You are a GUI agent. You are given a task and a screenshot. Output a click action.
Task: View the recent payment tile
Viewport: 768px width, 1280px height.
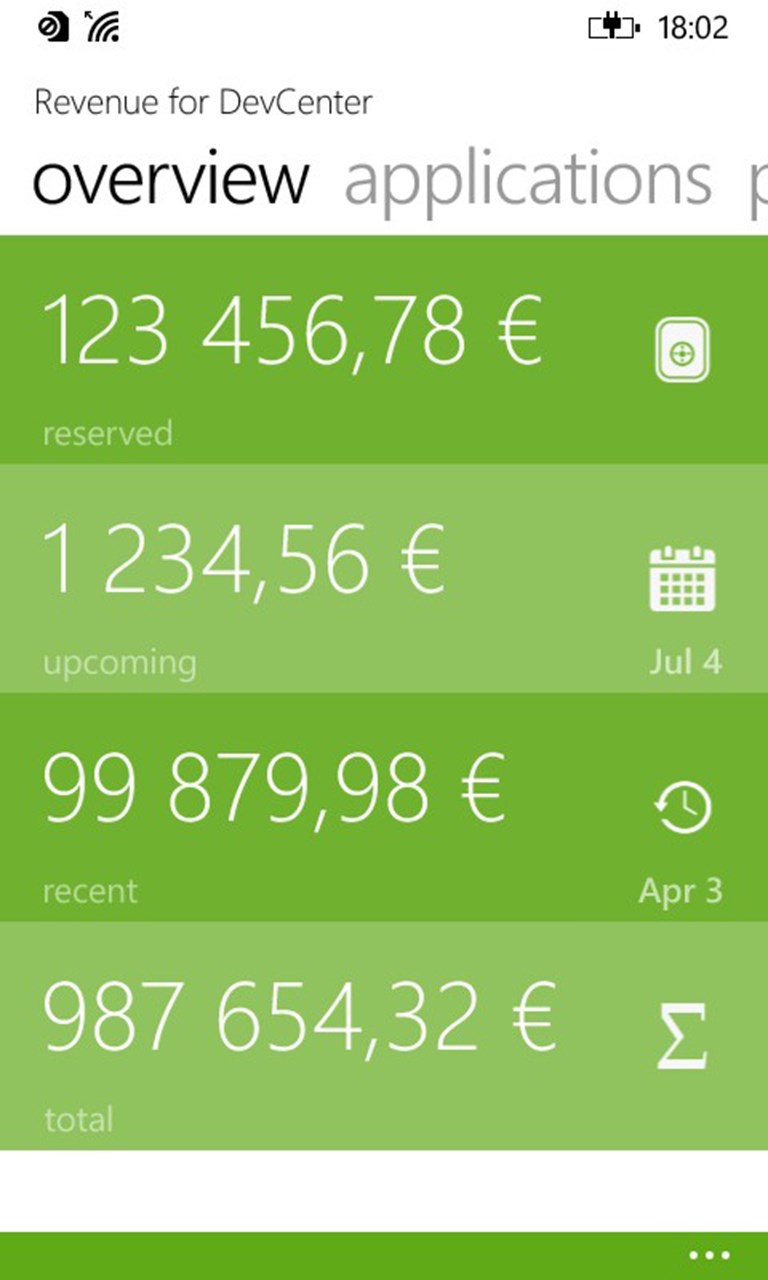tap(384, 807)
